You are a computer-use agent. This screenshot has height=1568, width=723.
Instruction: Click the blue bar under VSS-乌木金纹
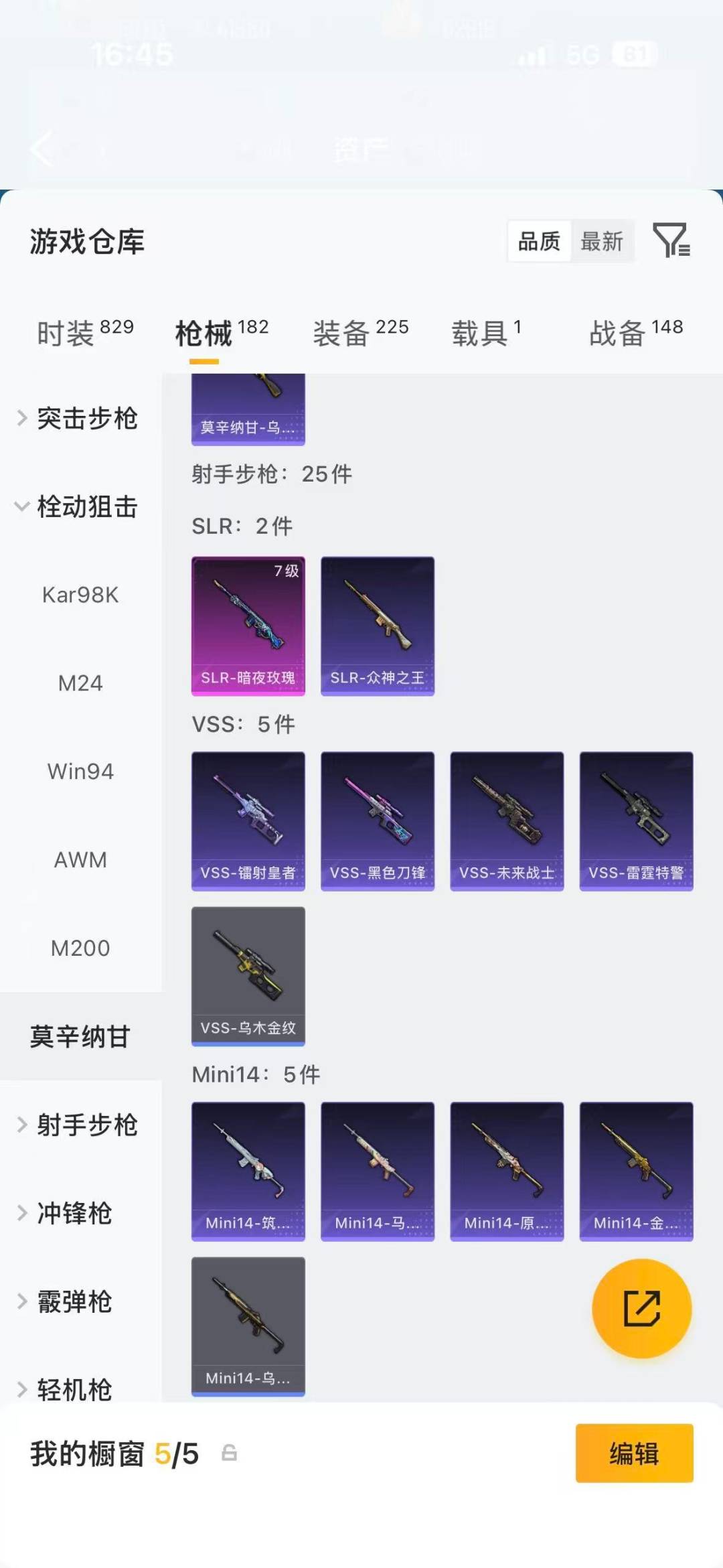[x=248, y=1040]
